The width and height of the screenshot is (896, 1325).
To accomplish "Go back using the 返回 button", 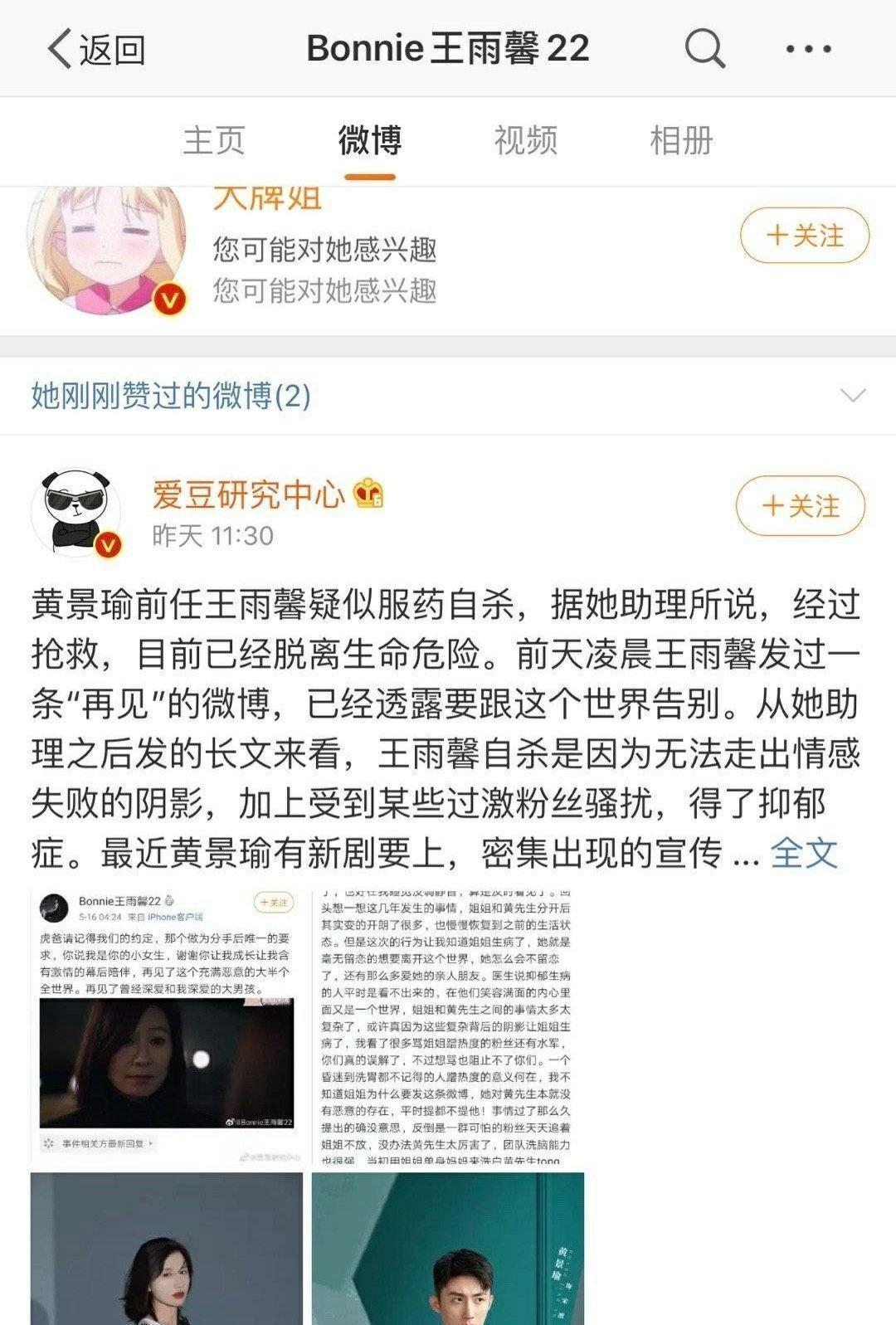I will 95,49.
